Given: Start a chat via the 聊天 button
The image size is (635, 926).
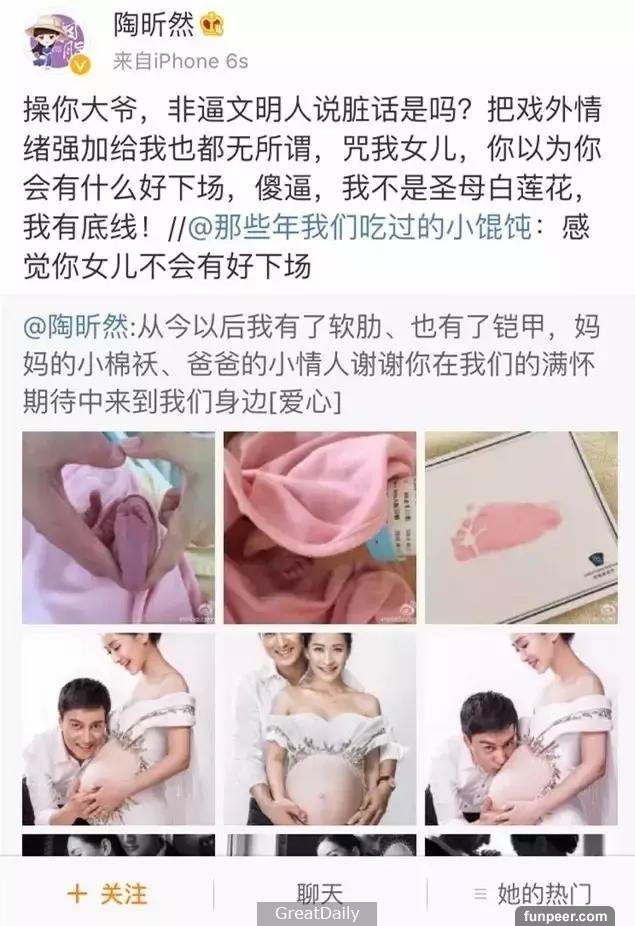Looking at the screenshot, I should click(x=320, y=890).
